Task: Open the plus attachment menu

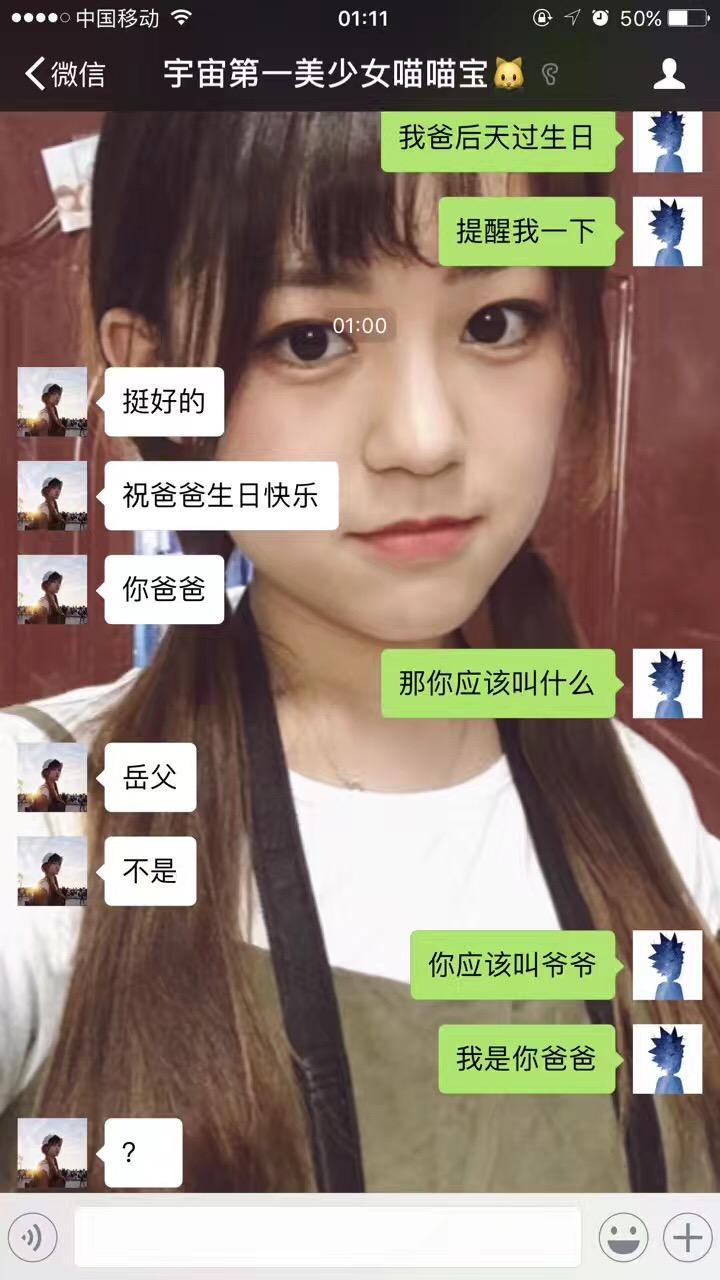Action: [x=687, y=1238]
